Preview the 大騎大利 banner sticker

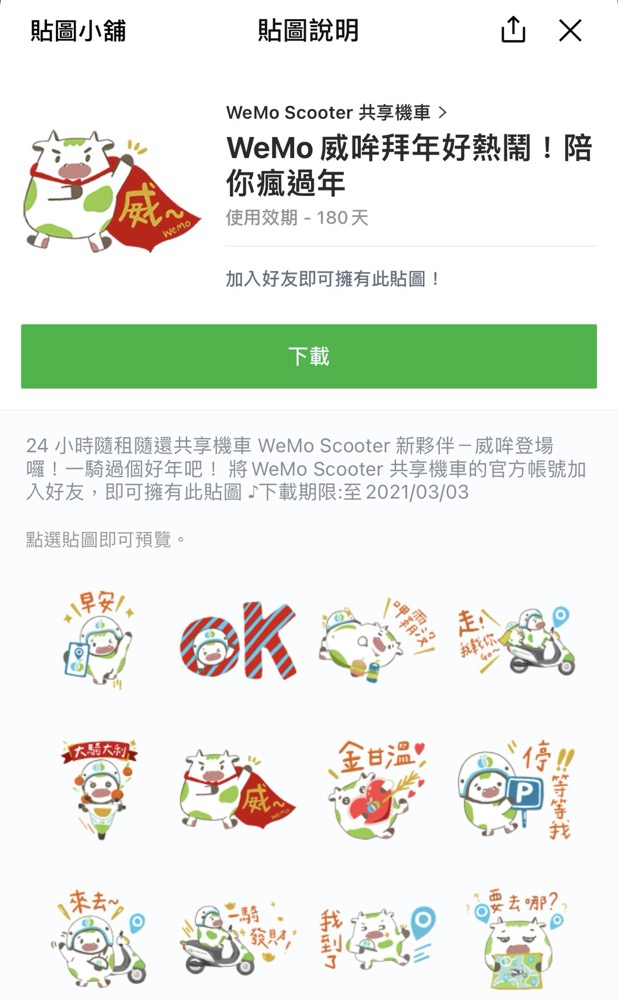click(97, 789)
